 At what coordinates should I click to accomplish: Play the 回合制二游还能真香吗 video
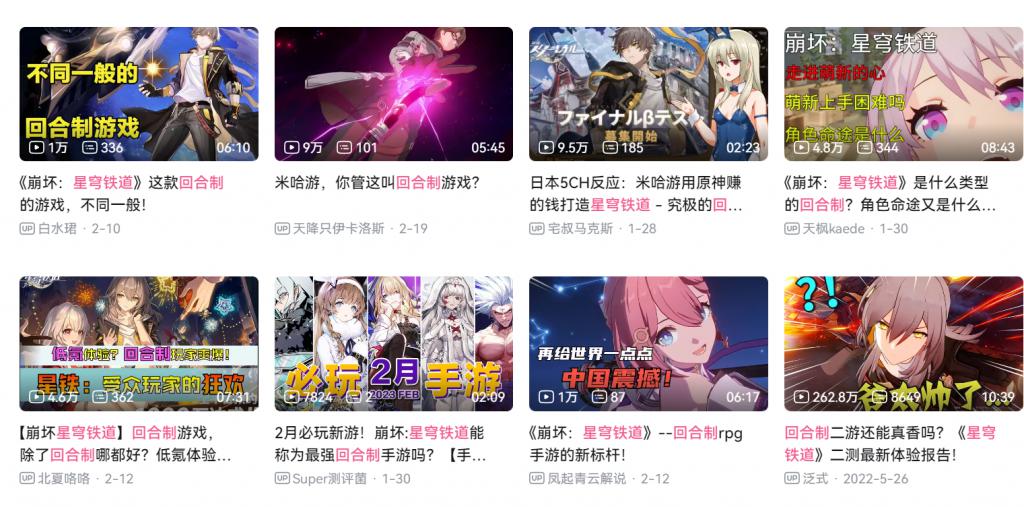tap(903, 343)
